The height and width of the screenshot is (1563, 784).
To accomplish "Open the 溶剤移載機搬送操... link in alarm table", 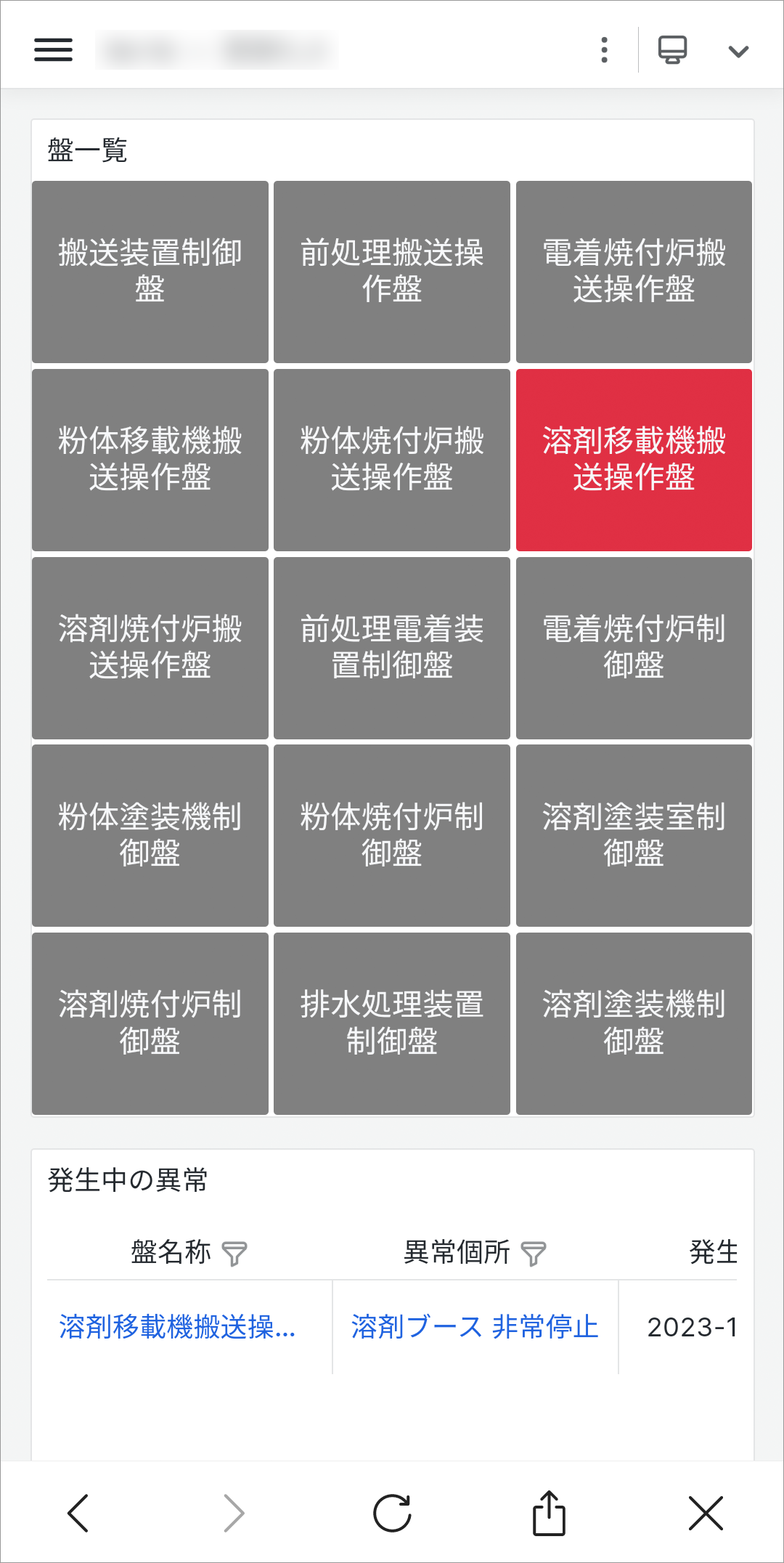I will click(x=178, y=1327).
